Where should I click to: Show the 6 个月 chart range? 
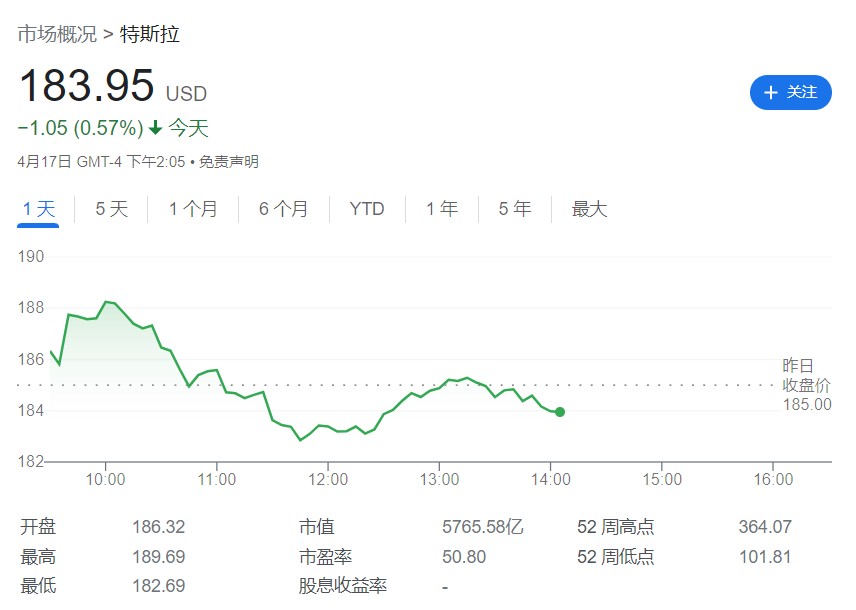(283, 209)
